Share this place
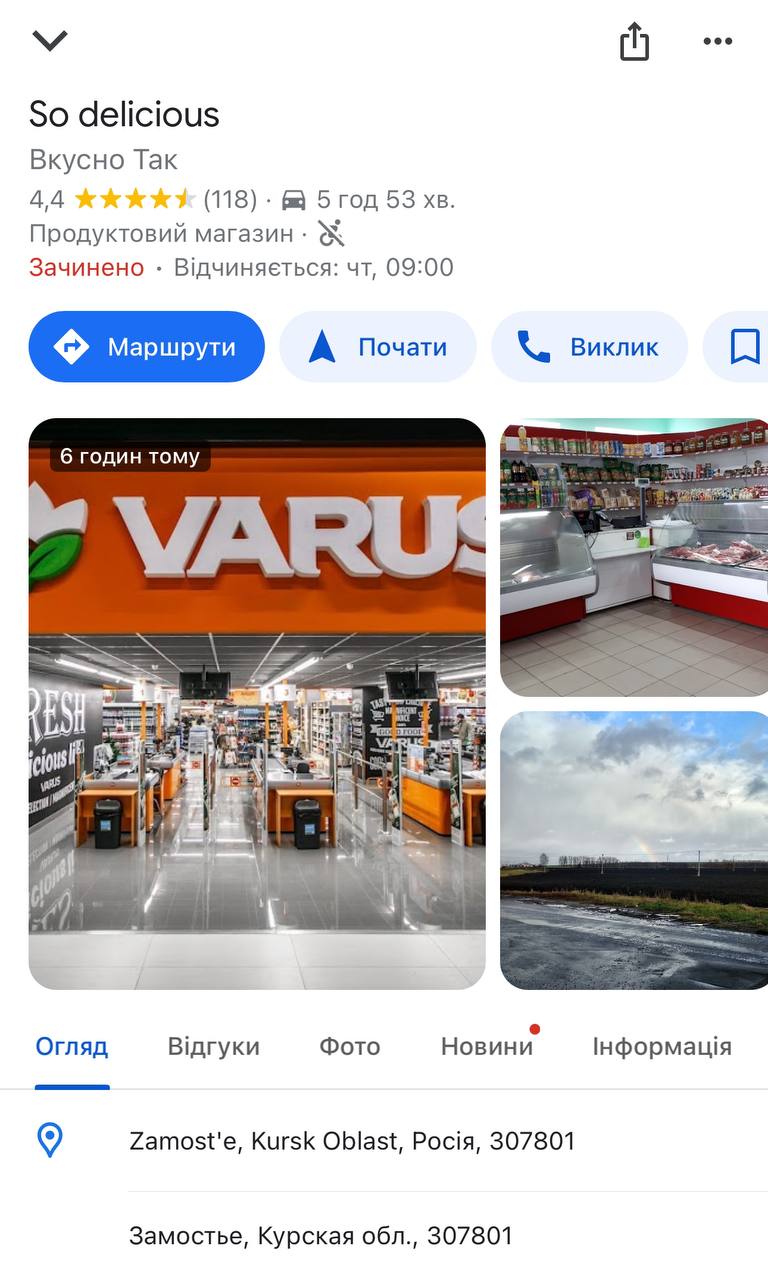The image size is (768, 1280). 634,42
